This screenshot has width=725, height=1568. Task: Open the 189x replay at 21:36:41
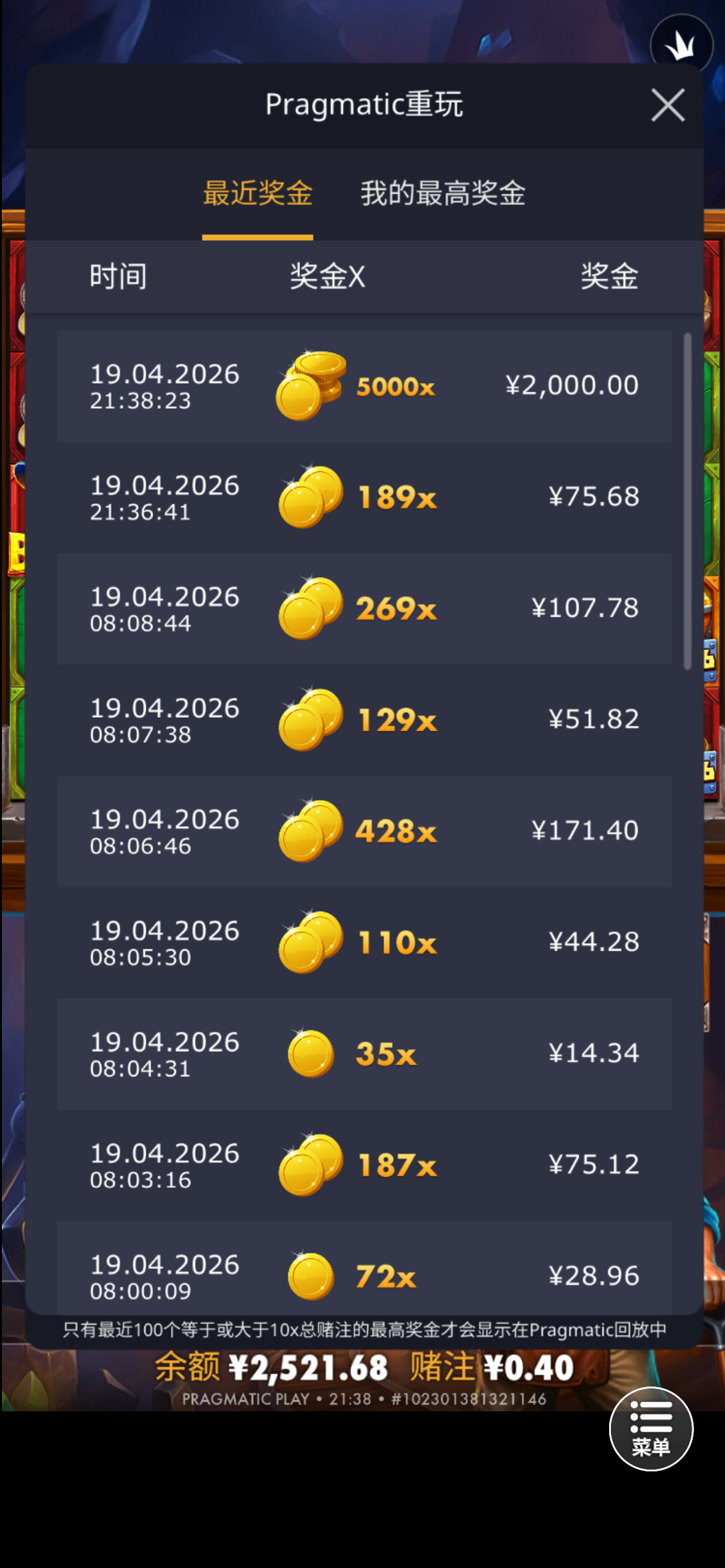point(364,497)
